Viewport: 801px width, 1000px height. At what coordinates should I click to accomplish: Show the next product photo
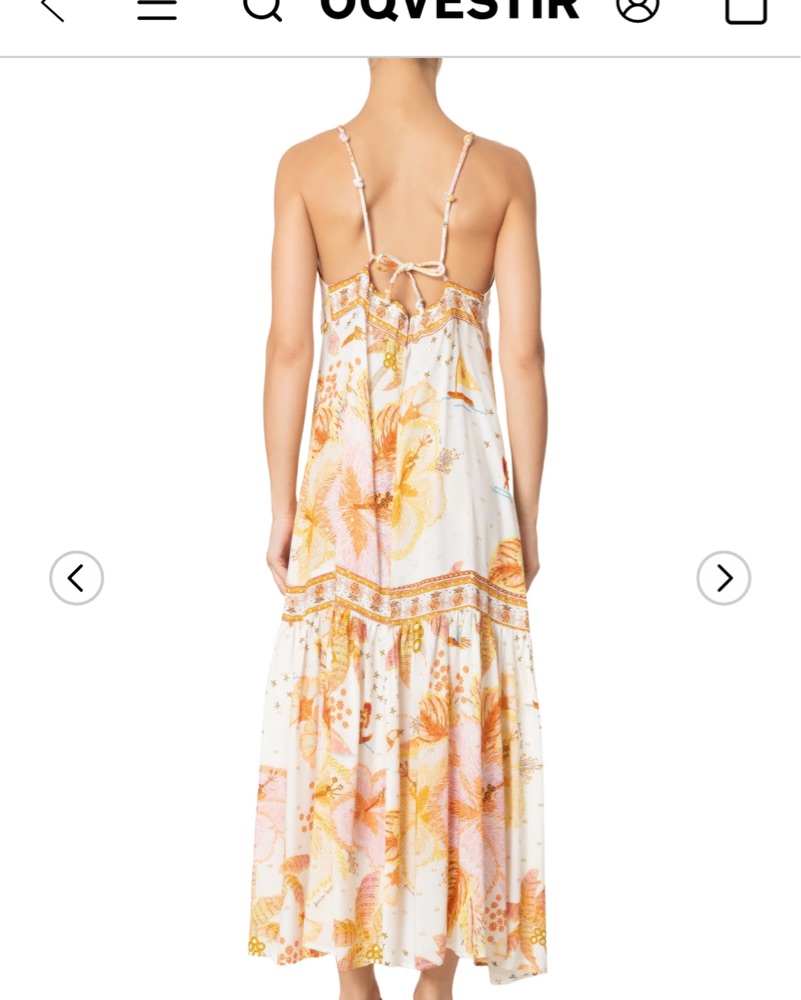[723, 578]
